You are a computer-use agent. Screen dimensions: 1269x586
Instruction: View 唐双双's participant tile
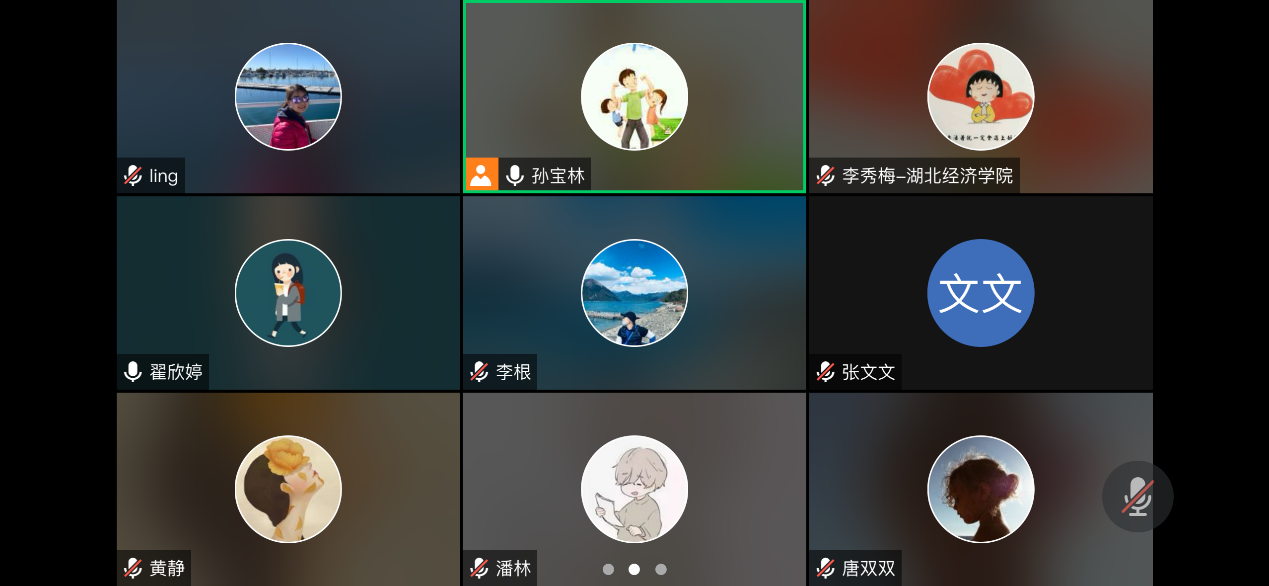[980, 489]
